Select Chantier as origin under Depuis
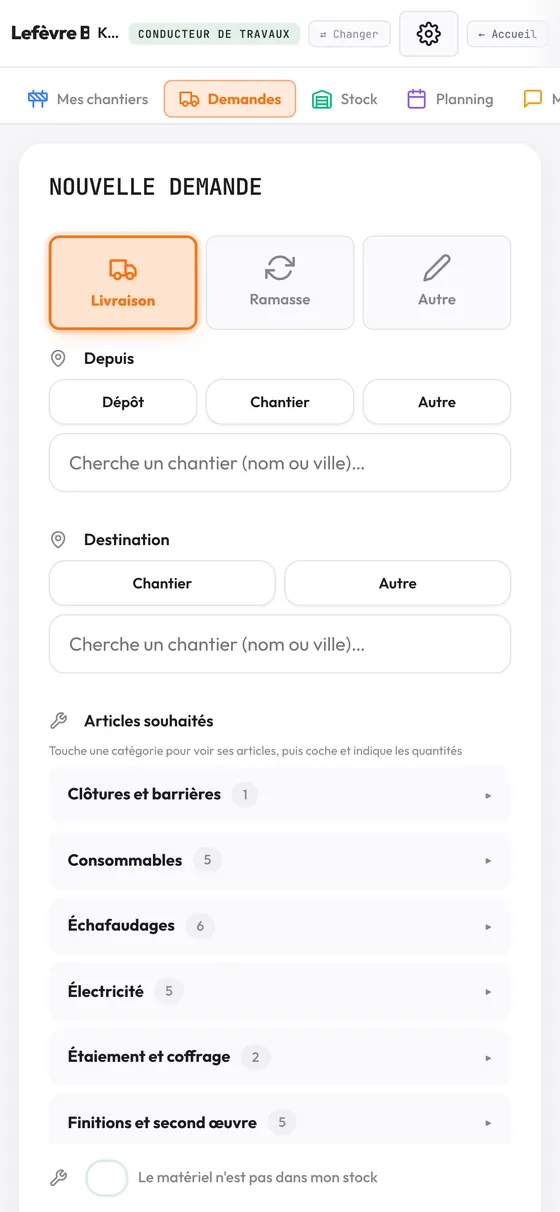 [x=280, y=402]
